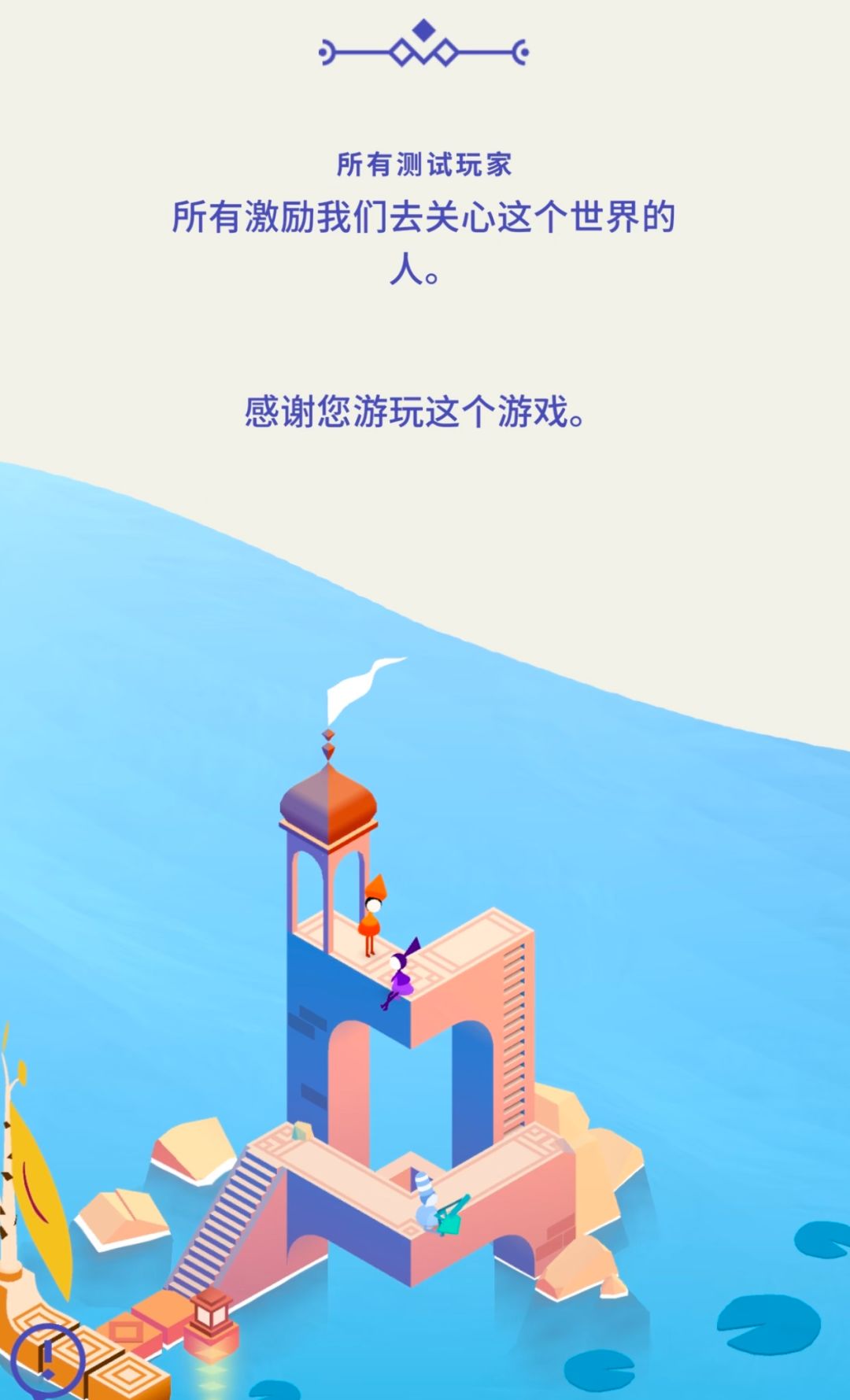Tap the heading text 所有测试玩家
The height and width of the screenshot is (1400, 850).
[x=425, y=163]
